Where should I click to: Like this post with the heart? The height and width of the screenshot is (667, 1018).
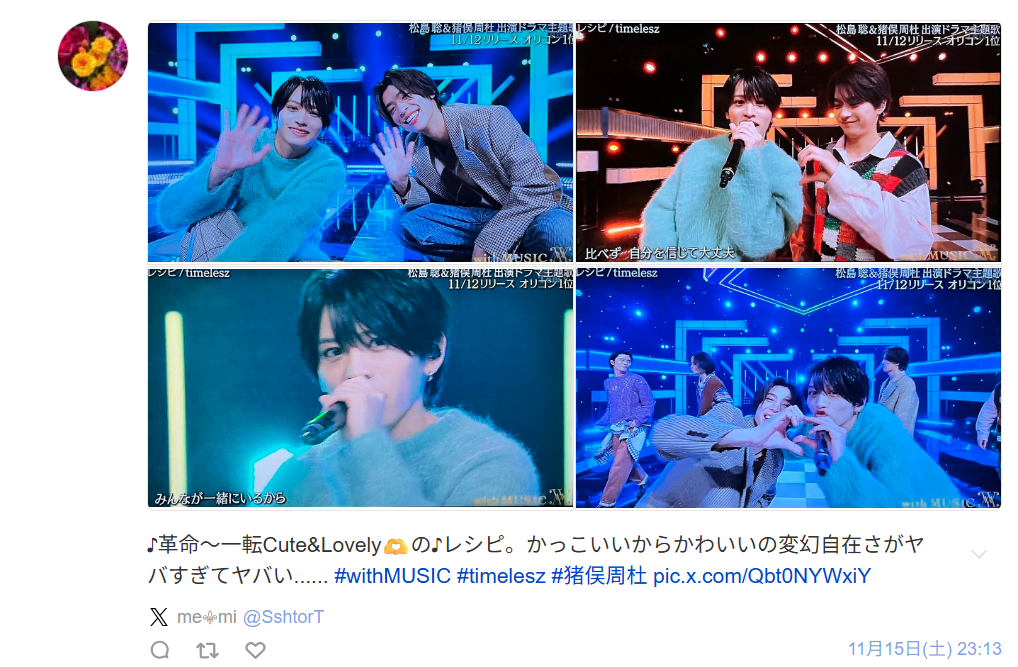coord(256,650)
